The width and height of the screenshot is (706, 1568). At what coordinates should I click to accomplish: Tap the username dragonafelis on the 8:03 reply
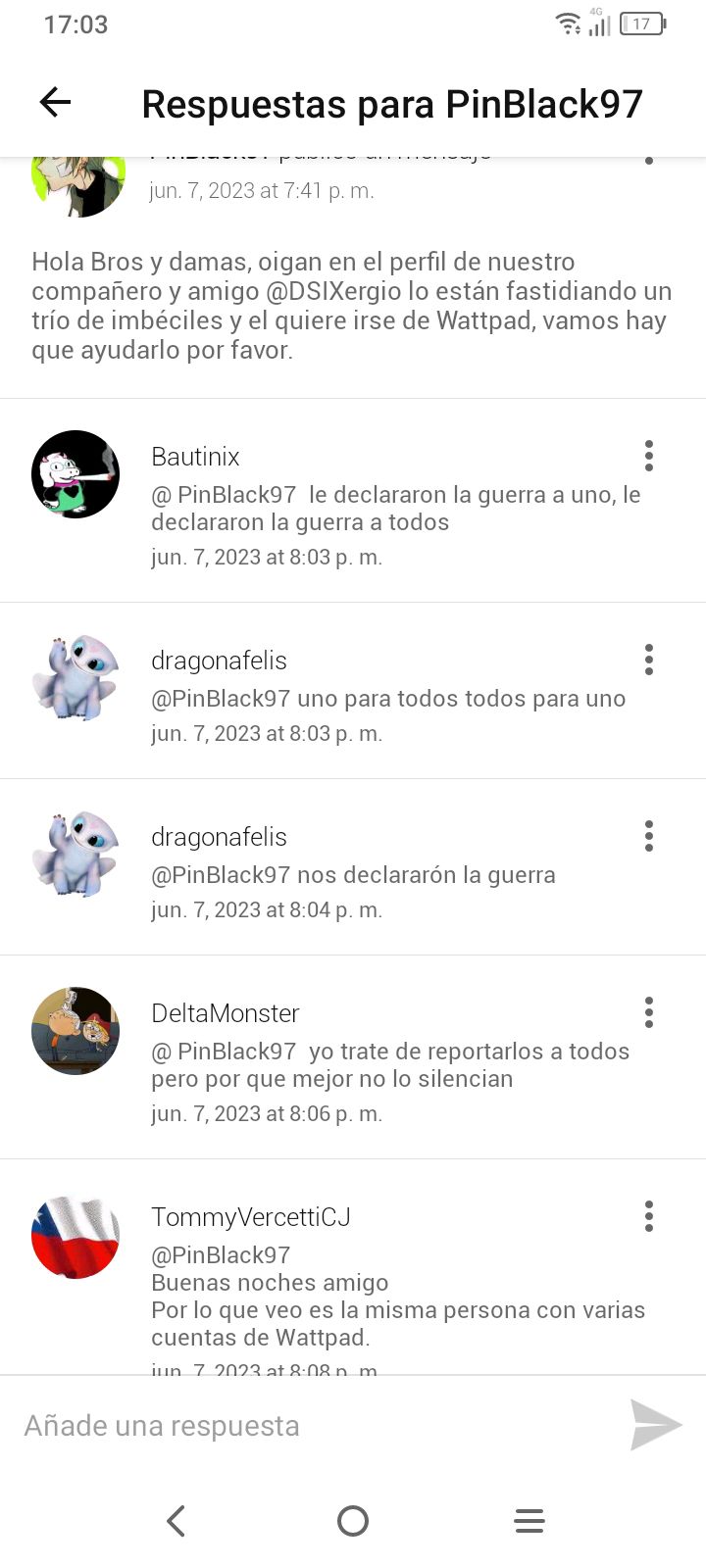(219, 661)
